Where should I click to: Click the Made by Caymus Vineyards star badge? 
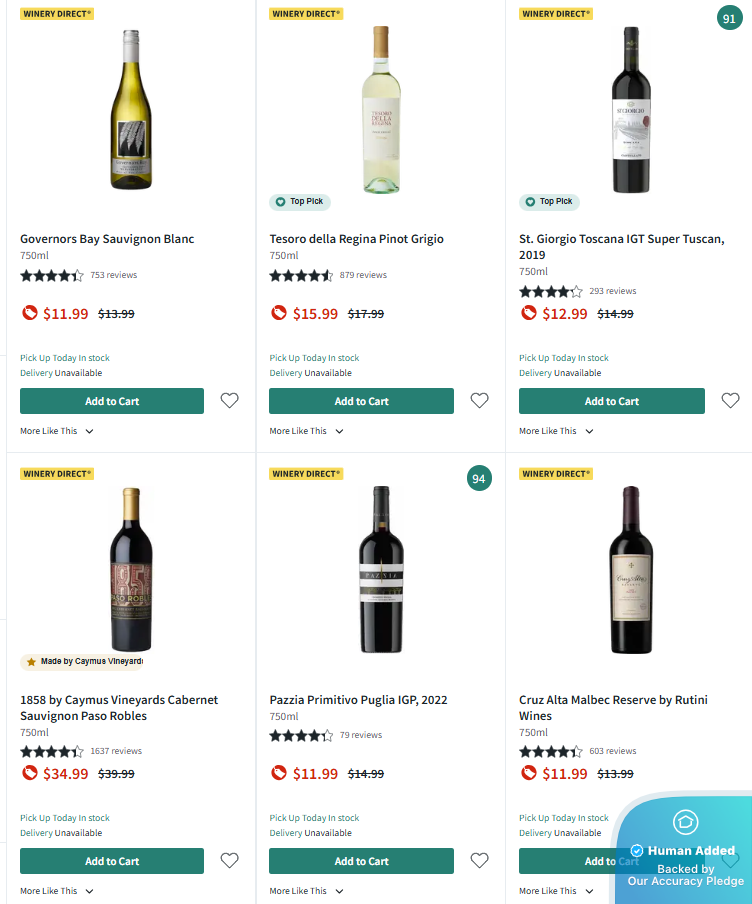click(82, 661)
